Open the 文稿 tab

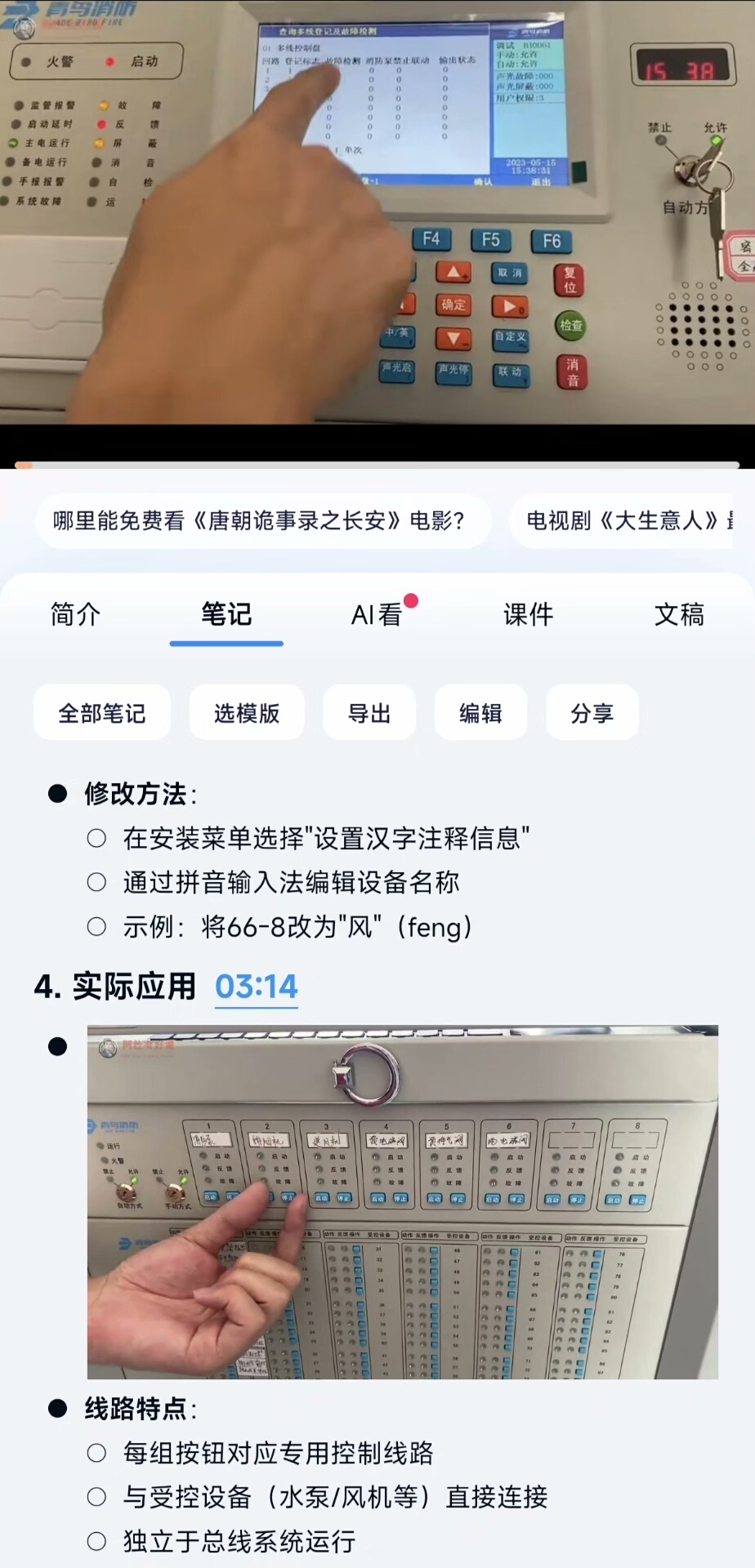(678, 614)
